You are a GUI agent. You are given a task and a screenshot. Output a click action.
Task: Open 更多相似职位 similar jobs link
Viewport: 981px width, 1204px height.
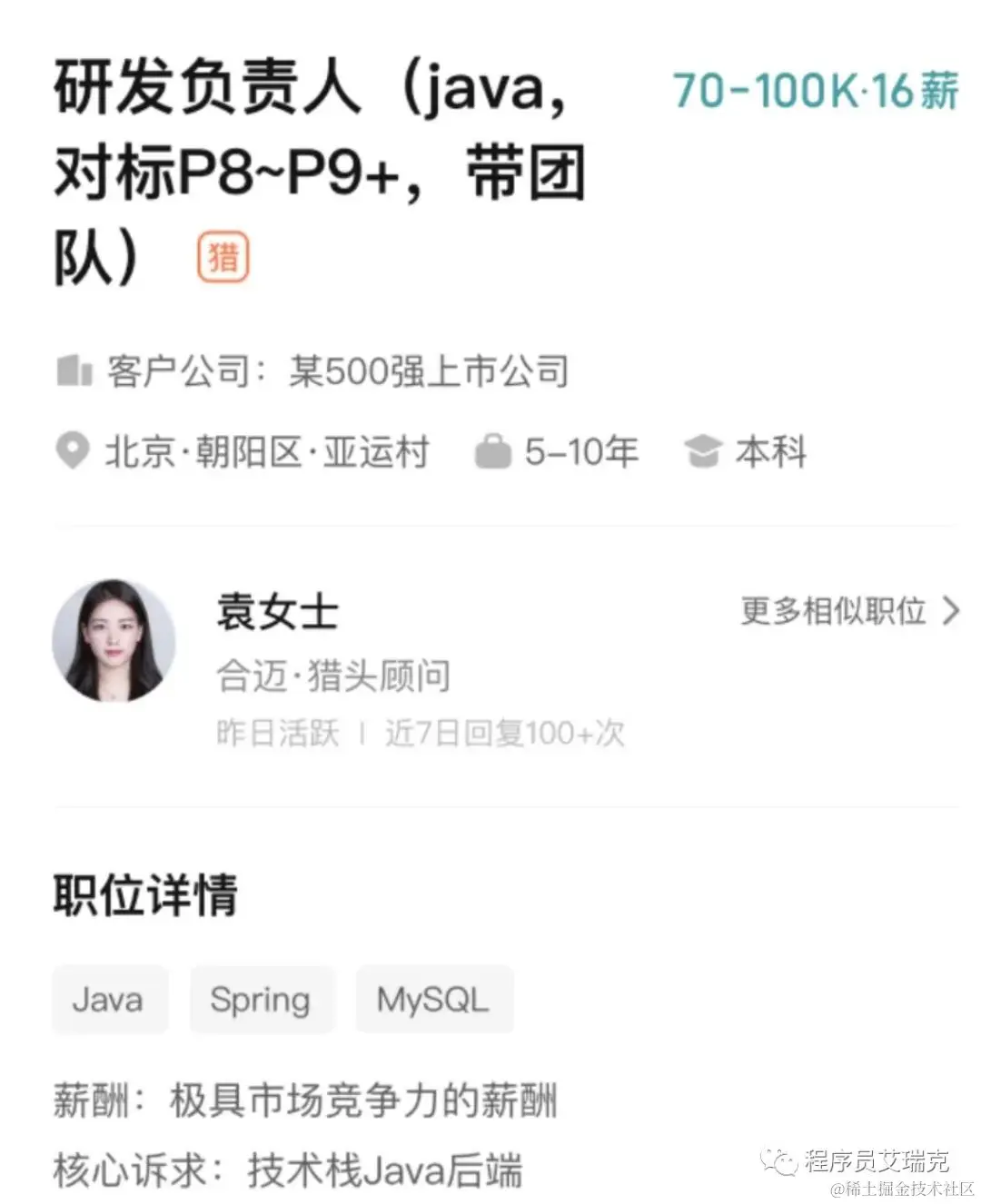pos(831,612)
